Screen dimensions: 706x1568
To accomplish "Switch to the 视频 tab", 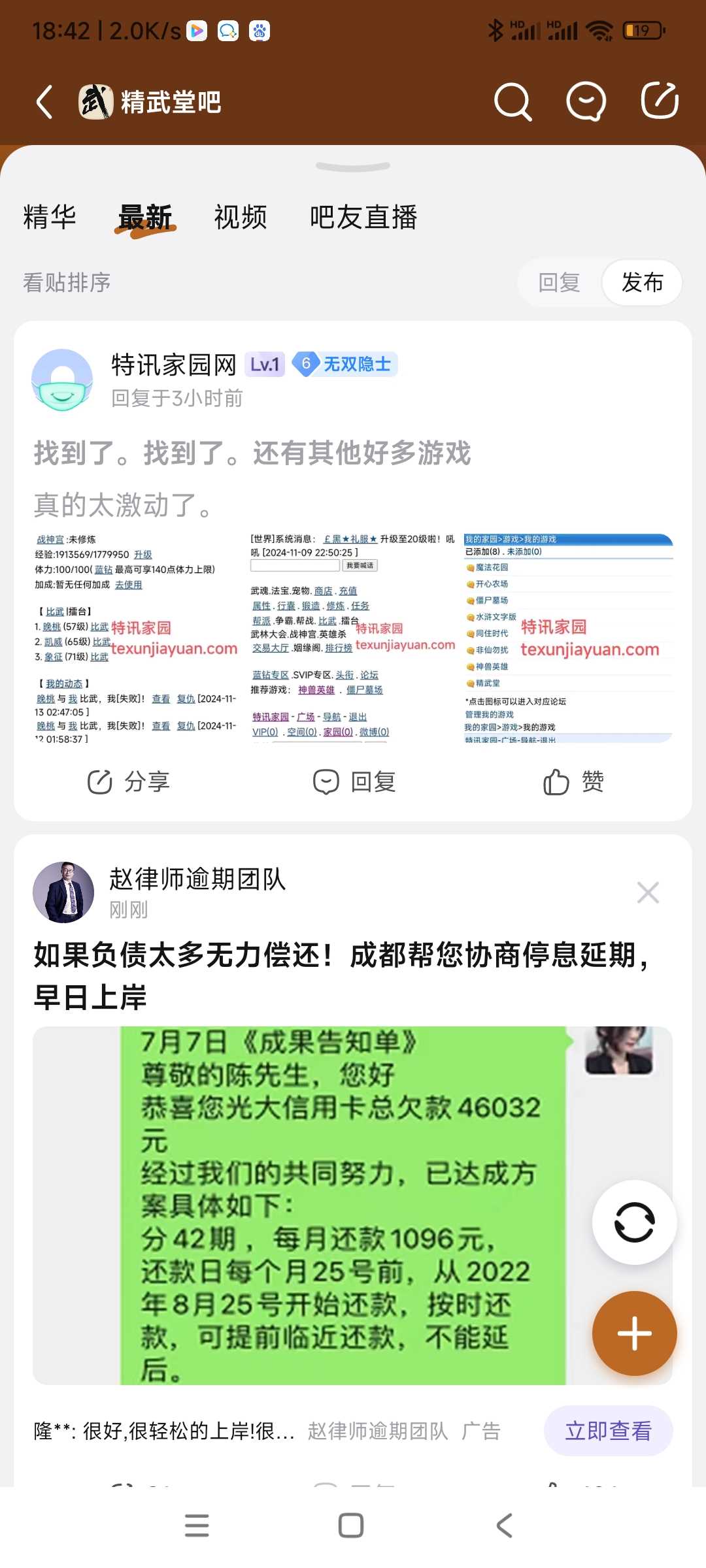I will coord(241,218).
